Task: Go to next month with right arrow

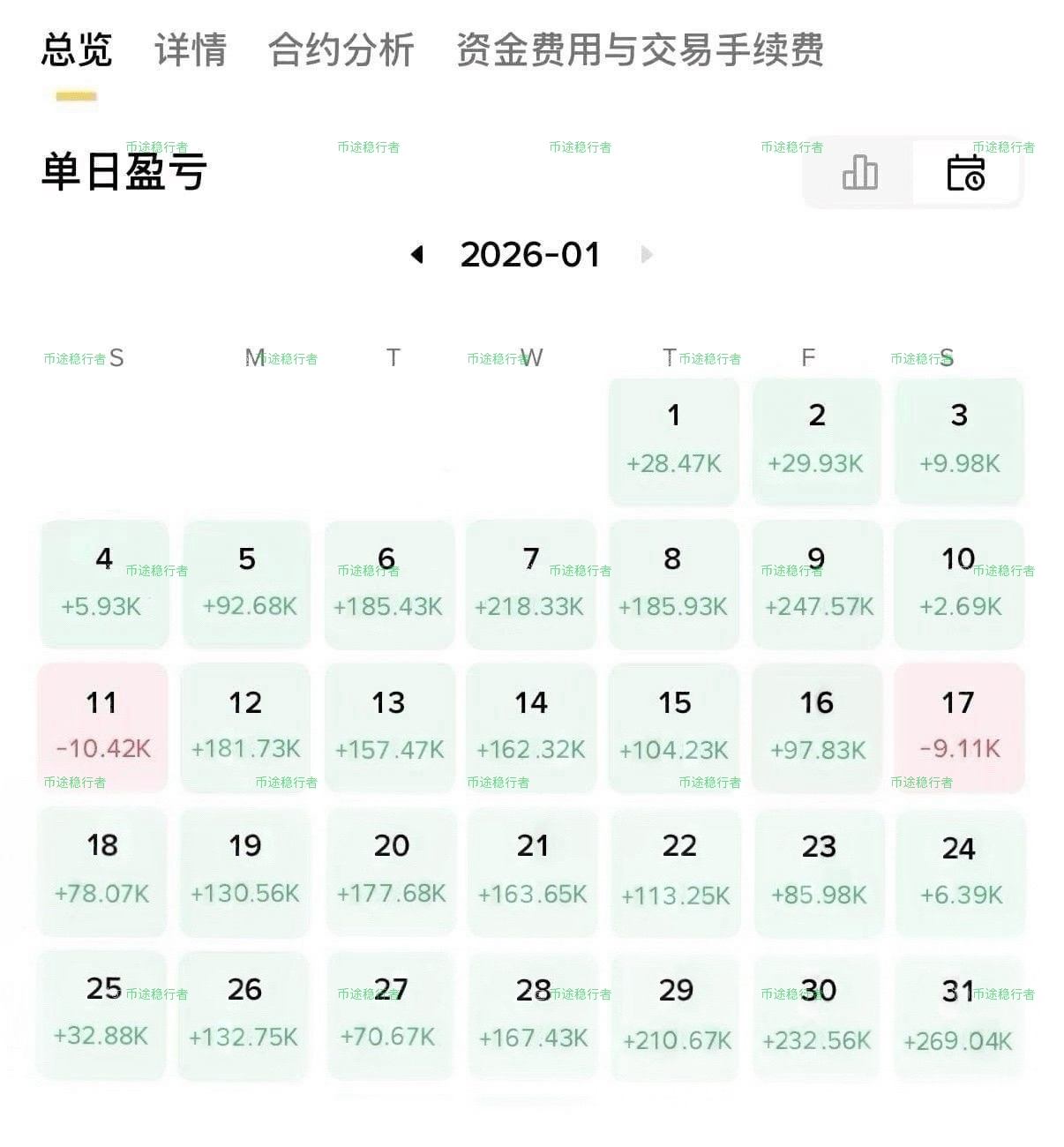Action: 648,255
